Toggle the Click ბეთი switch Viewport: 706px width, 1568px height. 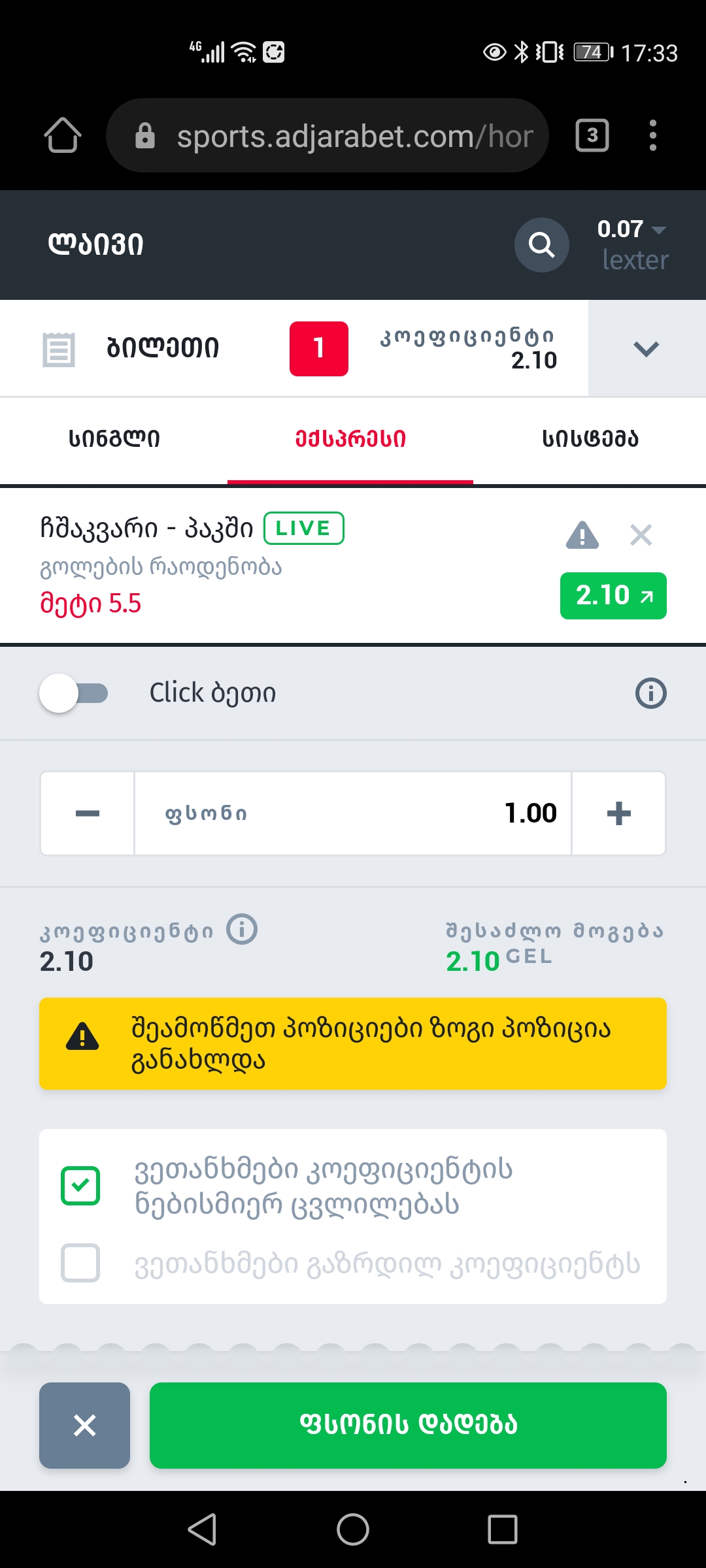coord(73,693)
